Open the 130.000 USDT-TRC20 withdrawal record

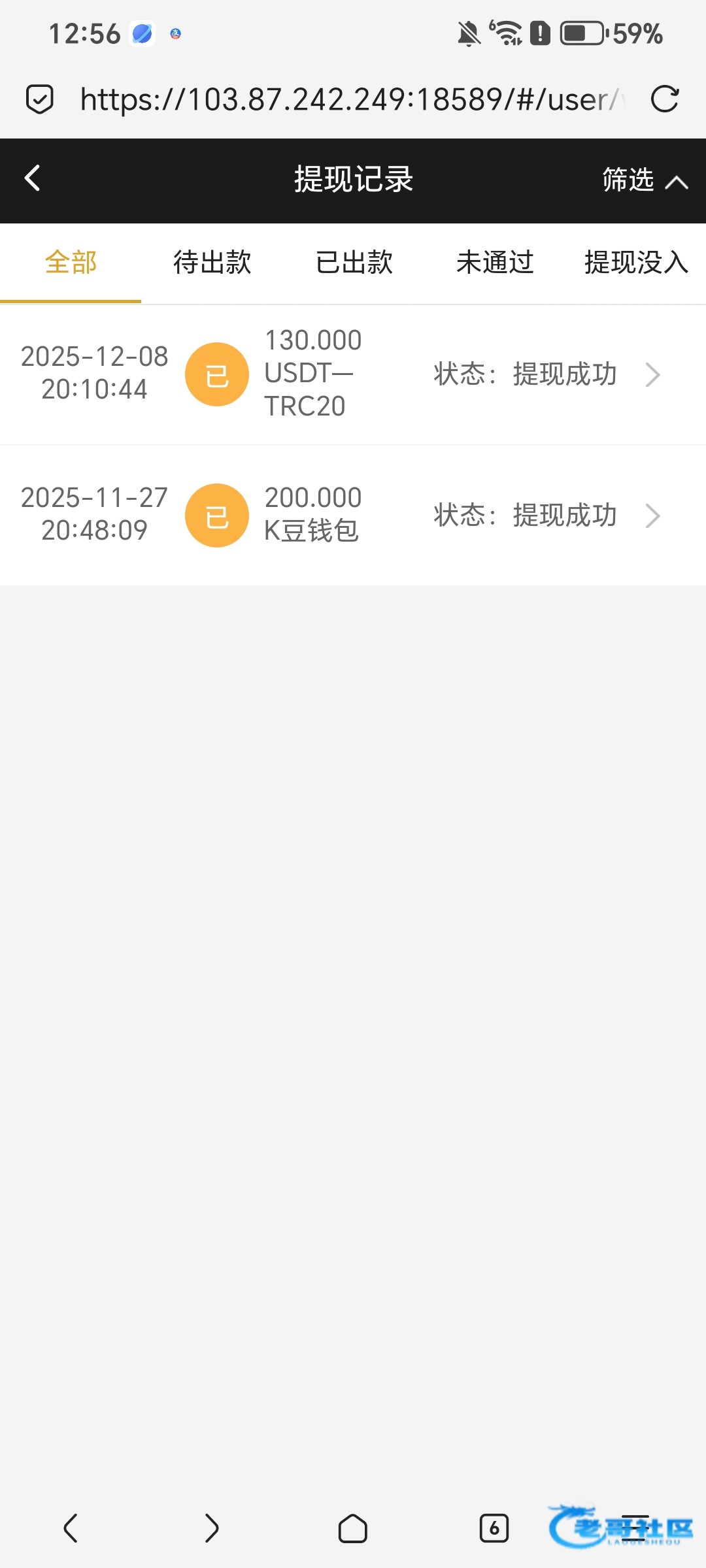click(x=353, y=374)
